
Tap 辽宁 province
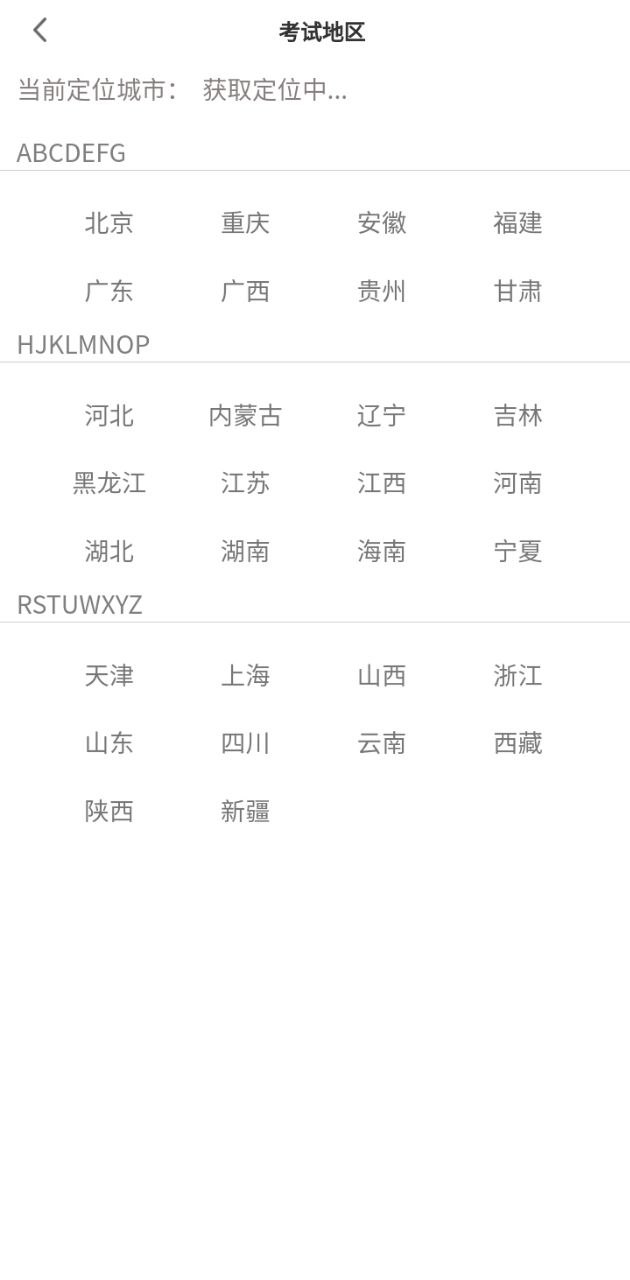tap(382, 415)
